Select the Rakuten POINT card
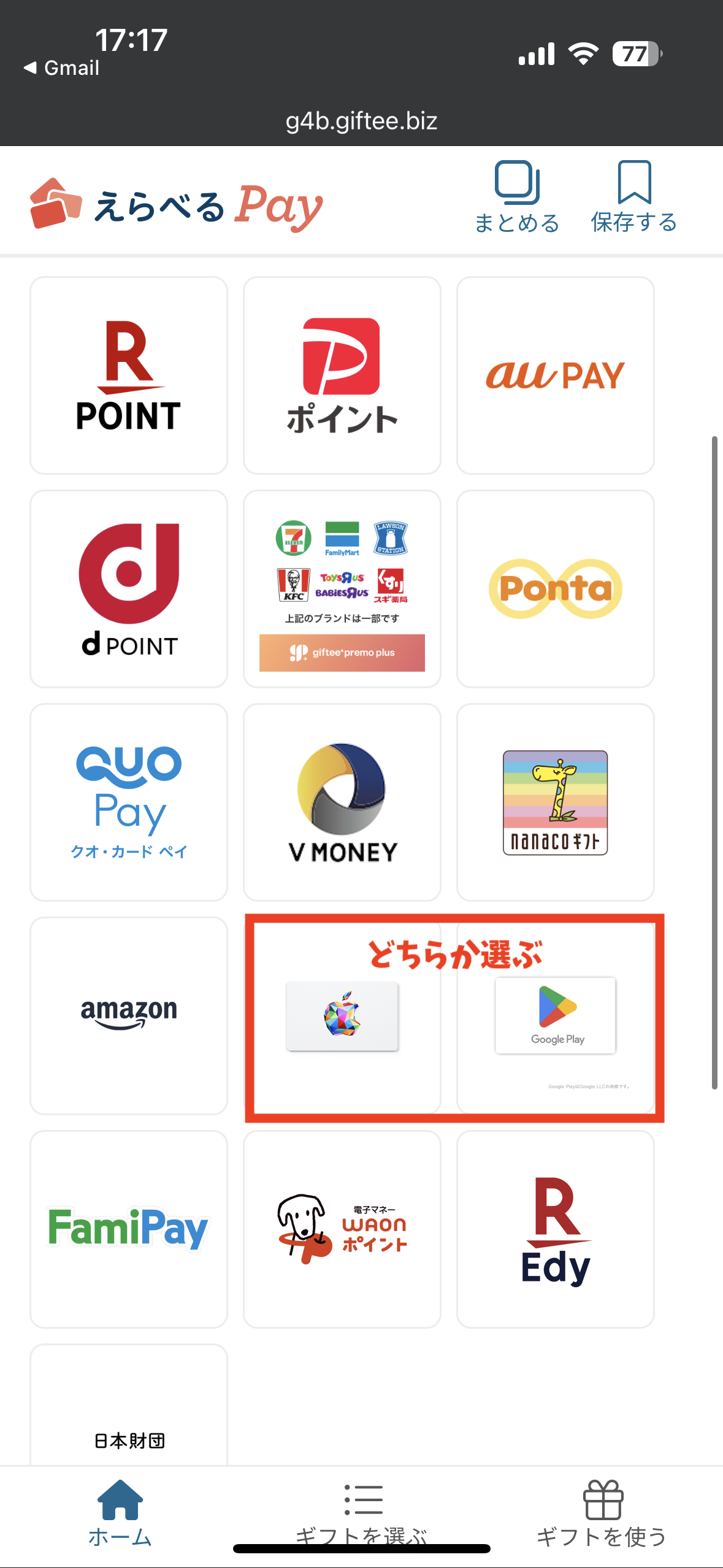The width and height of the screenshot is (723, 1568). 129,375
